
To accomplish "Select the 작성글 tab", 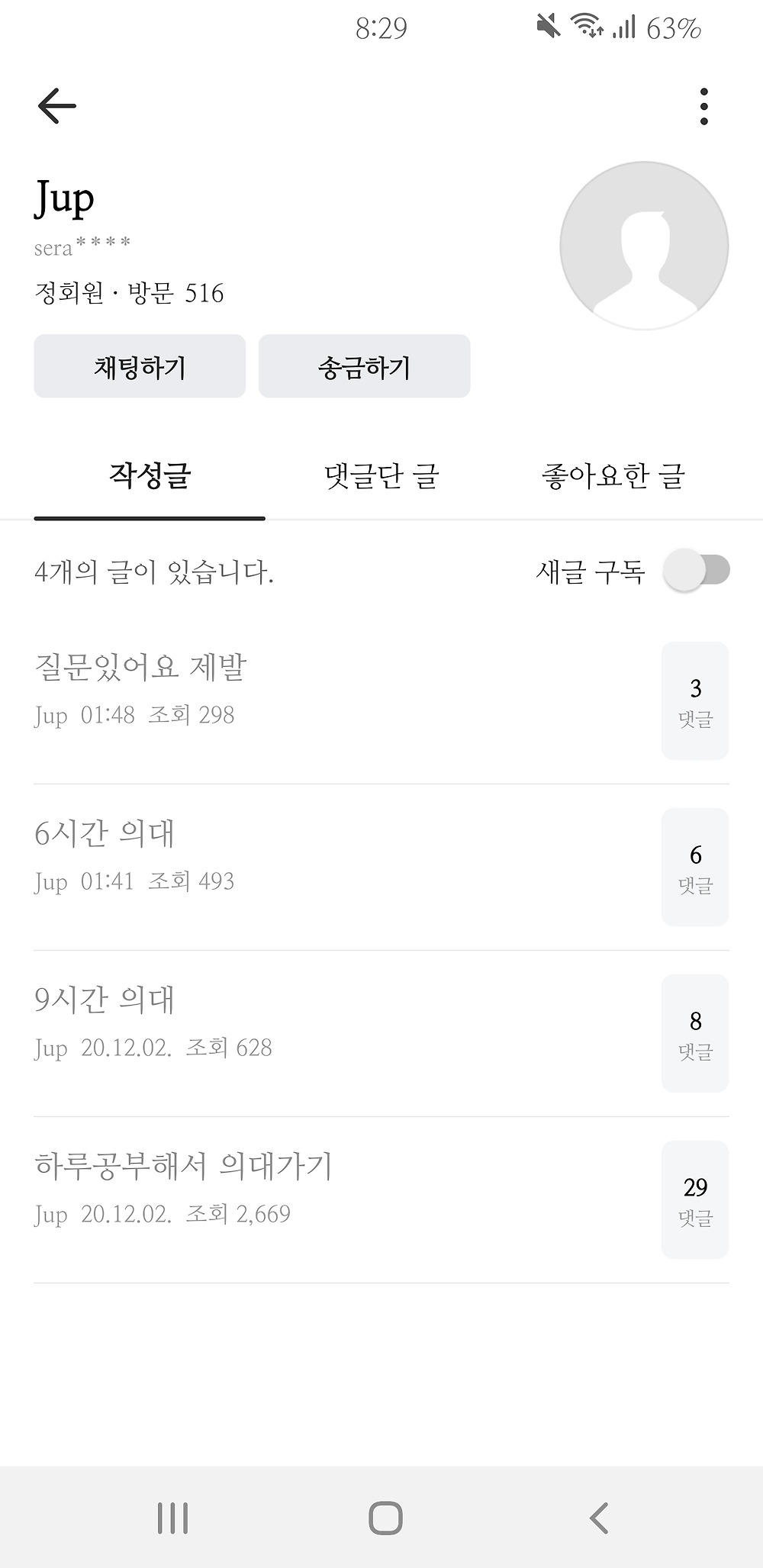I will (x=150, y=476).
